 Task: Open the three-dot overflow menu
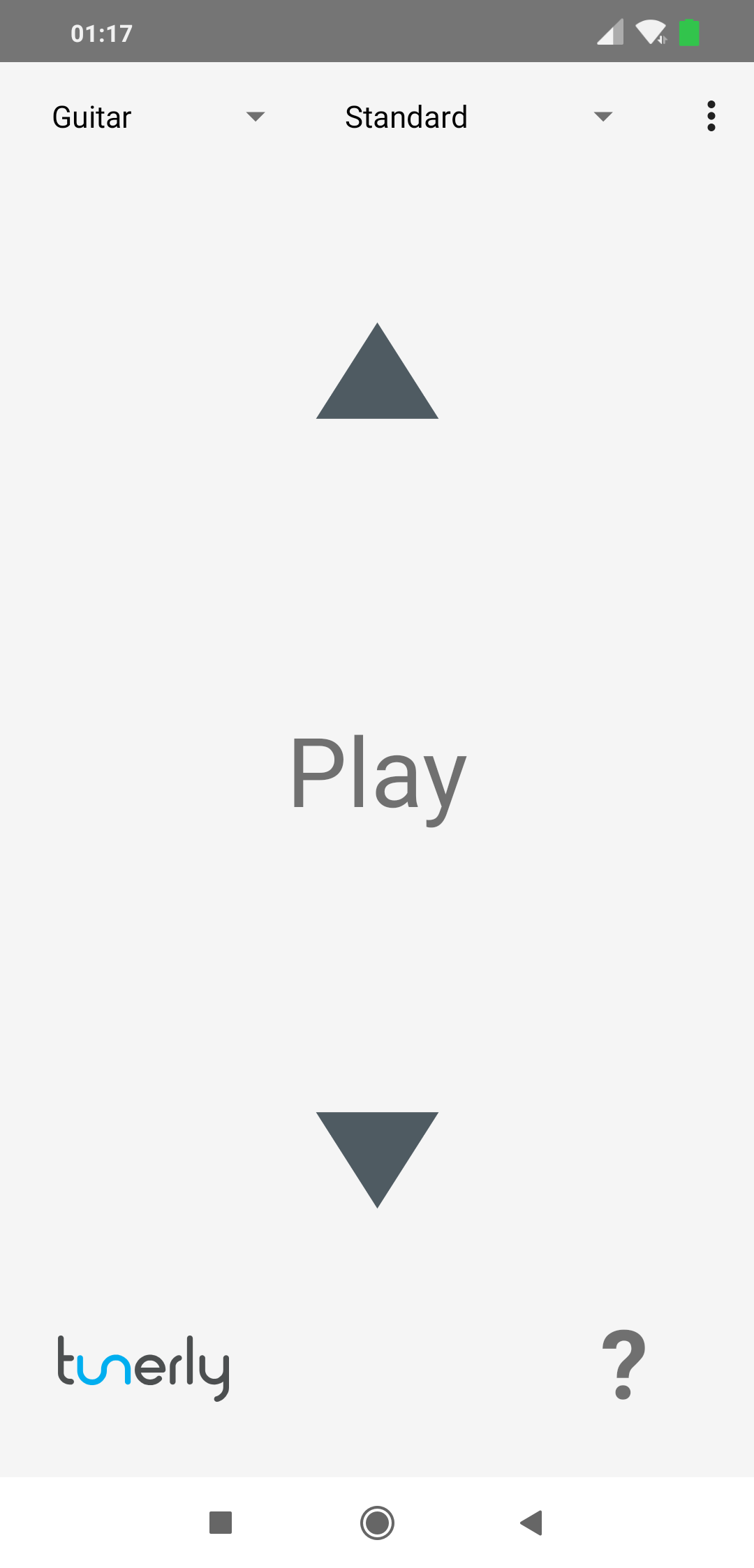pos(711,116)
